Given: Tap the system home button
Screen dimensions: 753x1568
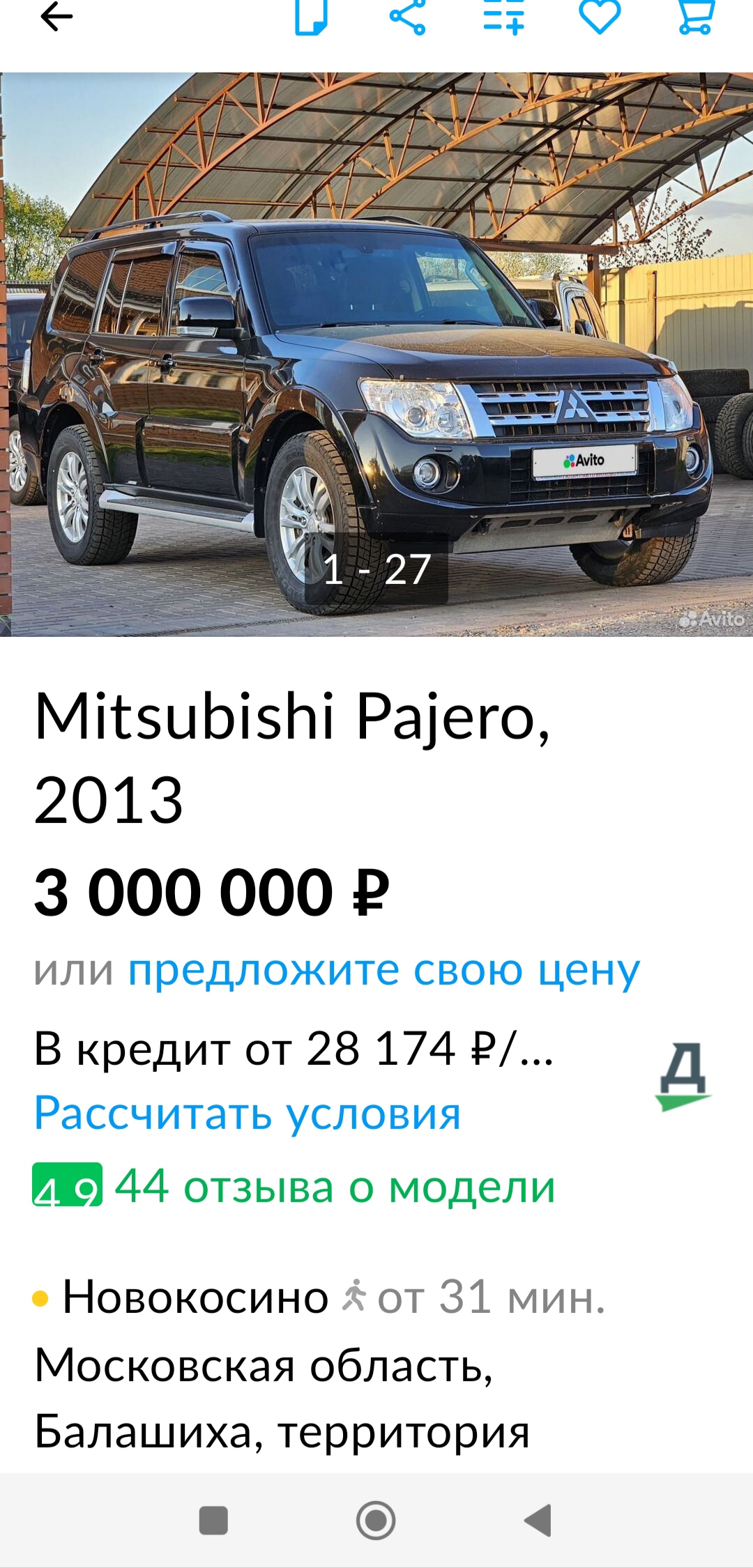Looking at the screenshot, I should [x=376, y=1520].
